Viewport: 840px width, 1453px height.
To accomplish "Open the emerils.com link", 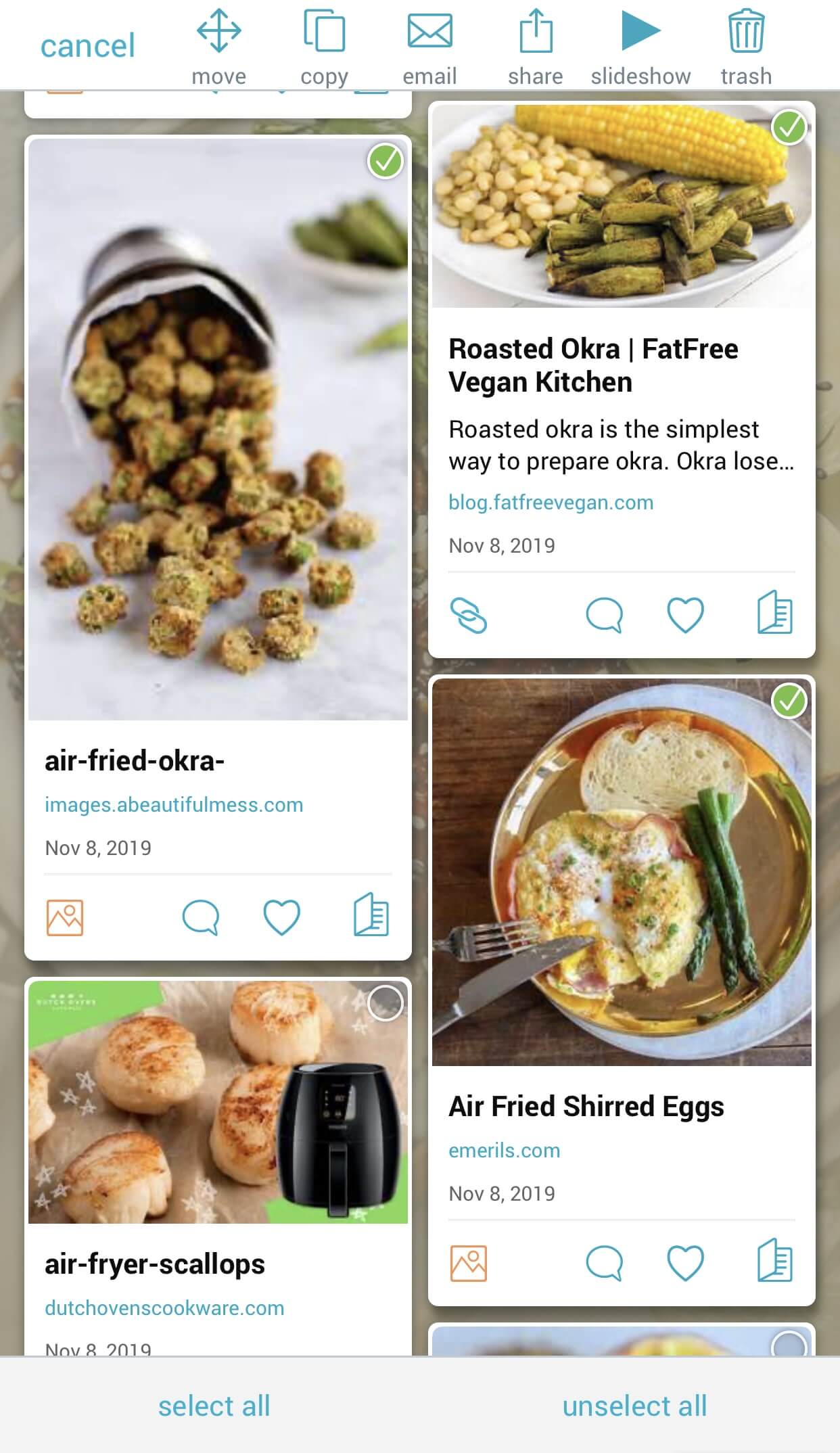I will (x=504, y=1151).
